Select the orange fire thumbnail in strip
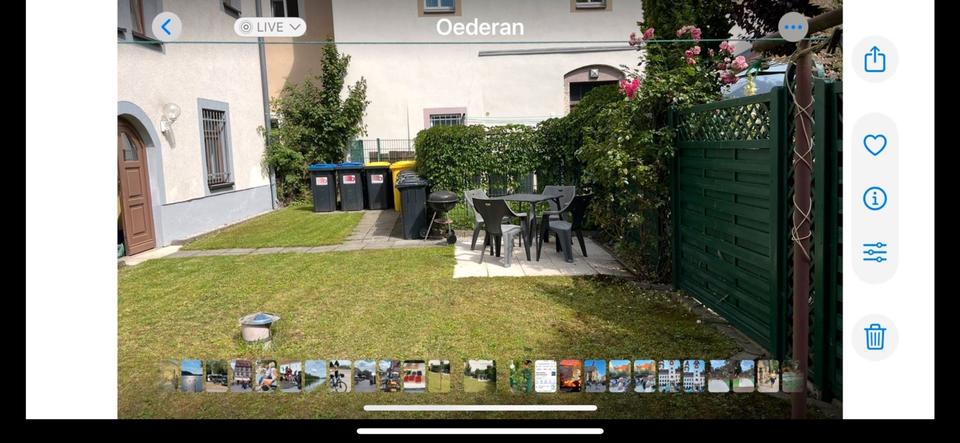960x443 pixels. pos(570,376)
